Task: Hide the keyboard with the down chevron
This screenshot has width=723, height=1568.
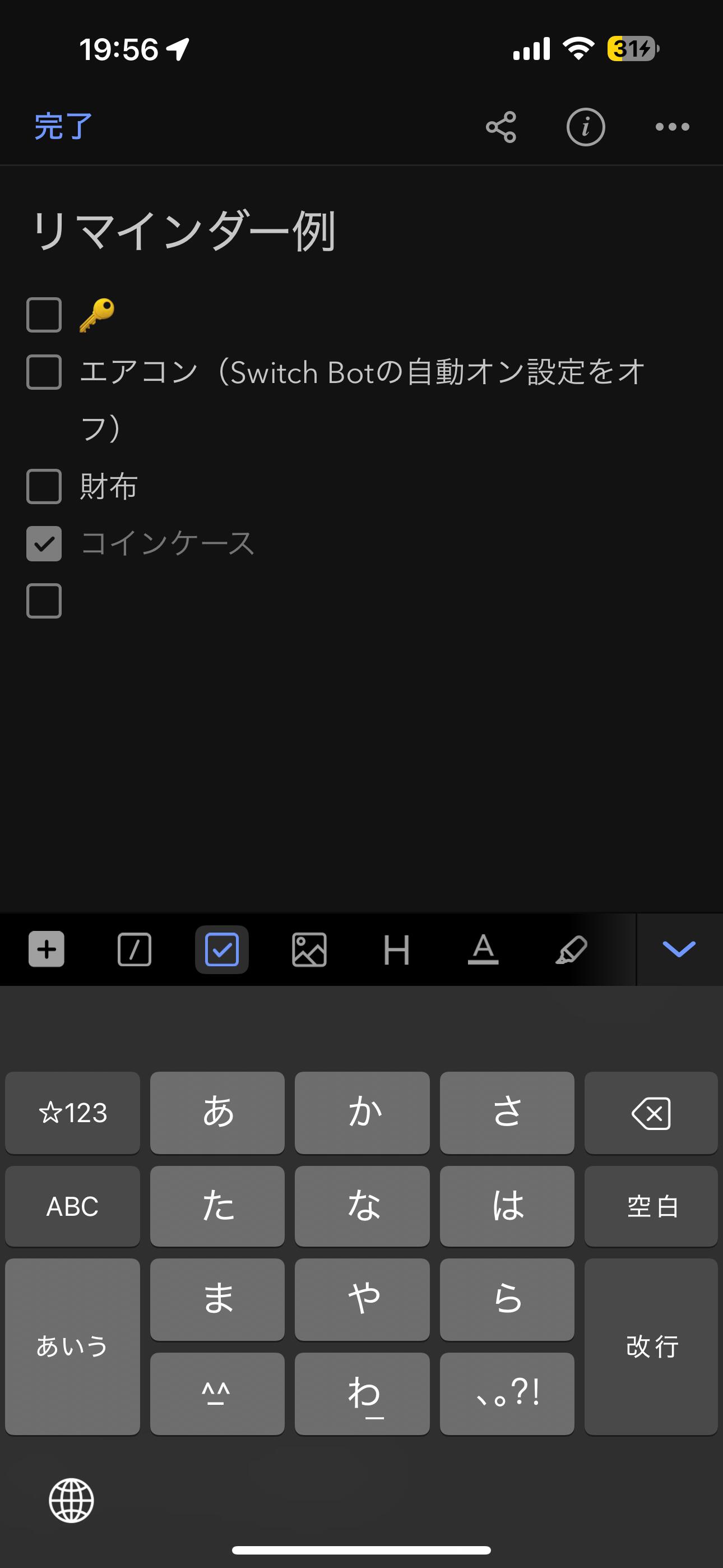Action: click(679, 948)
